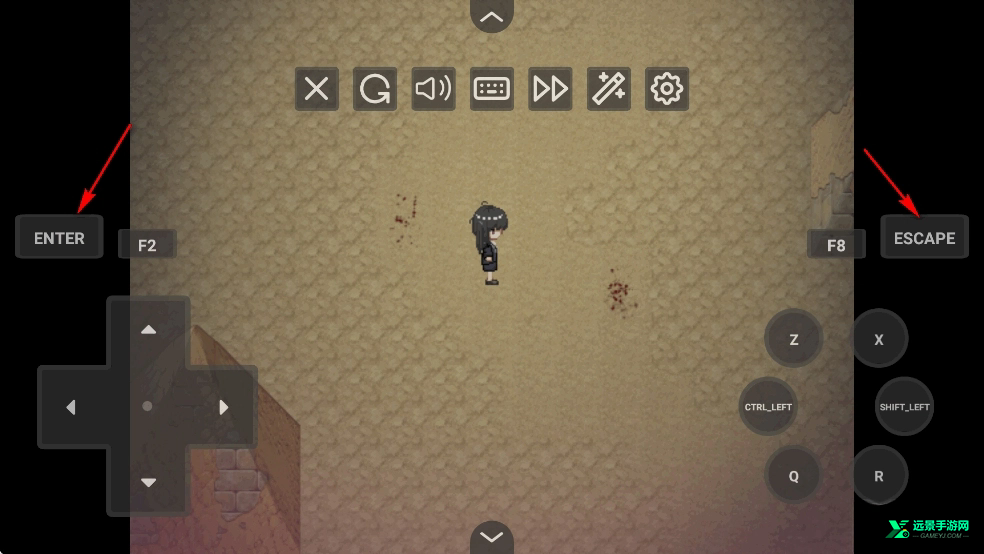This screenshot has width=984, height=554.
Task: Hit the F8 key
Action: pos(836,245)
